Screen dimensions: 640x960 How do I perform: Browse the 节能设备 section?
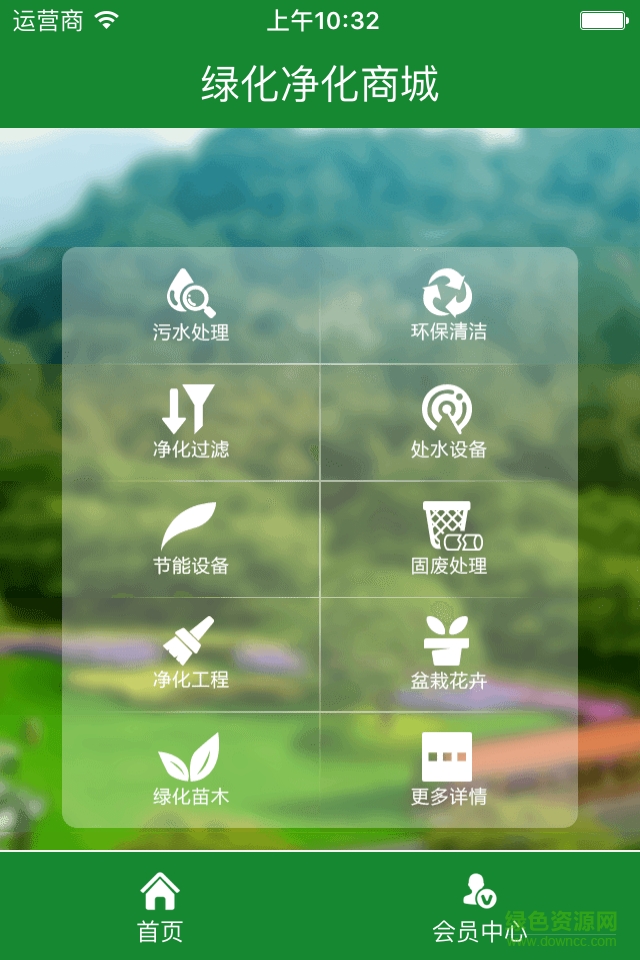point(191,538)
